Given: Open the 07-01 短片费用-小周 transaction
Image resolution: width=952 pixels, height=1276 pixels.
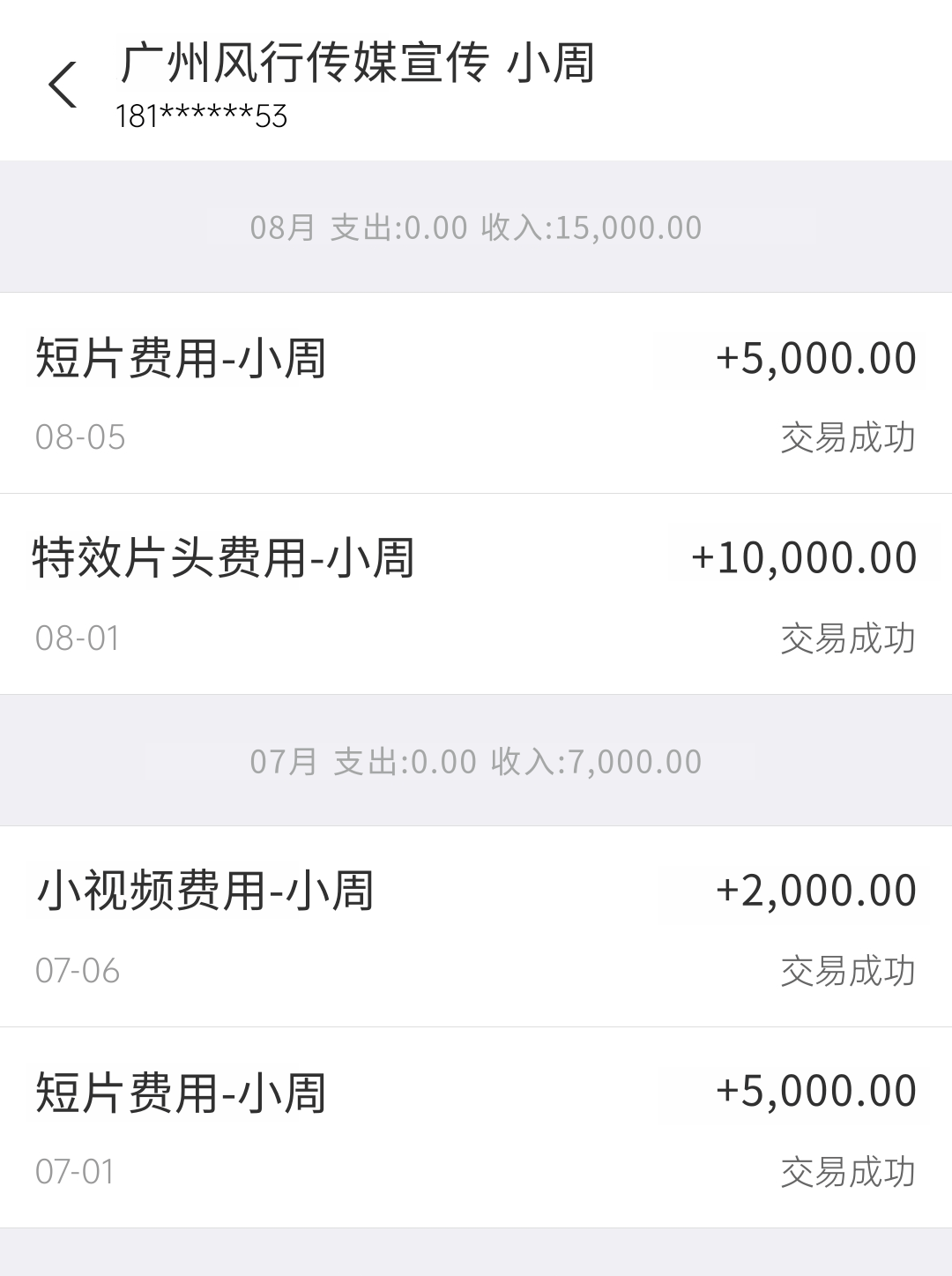Looking at the screenshot, I should (x=476, y=1128).
